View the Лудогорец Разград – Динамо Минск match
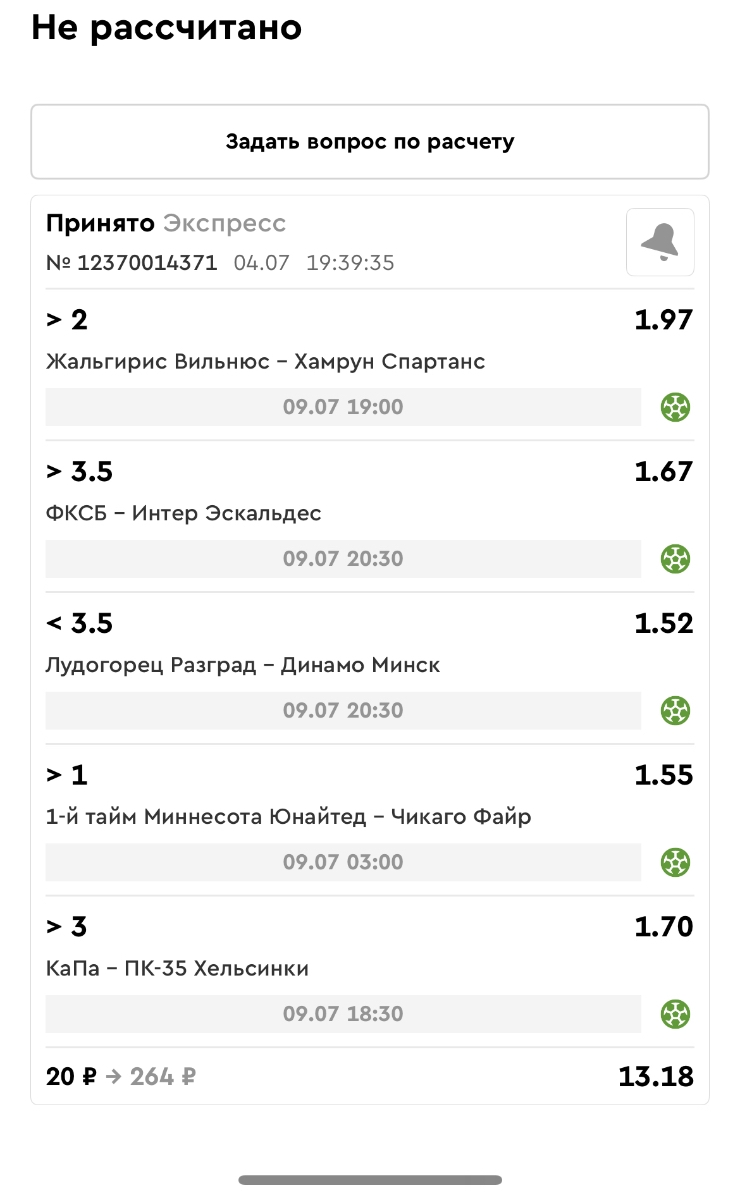Screen dimensions: 740x1200 pyautogui.click(x=243, y=666)
